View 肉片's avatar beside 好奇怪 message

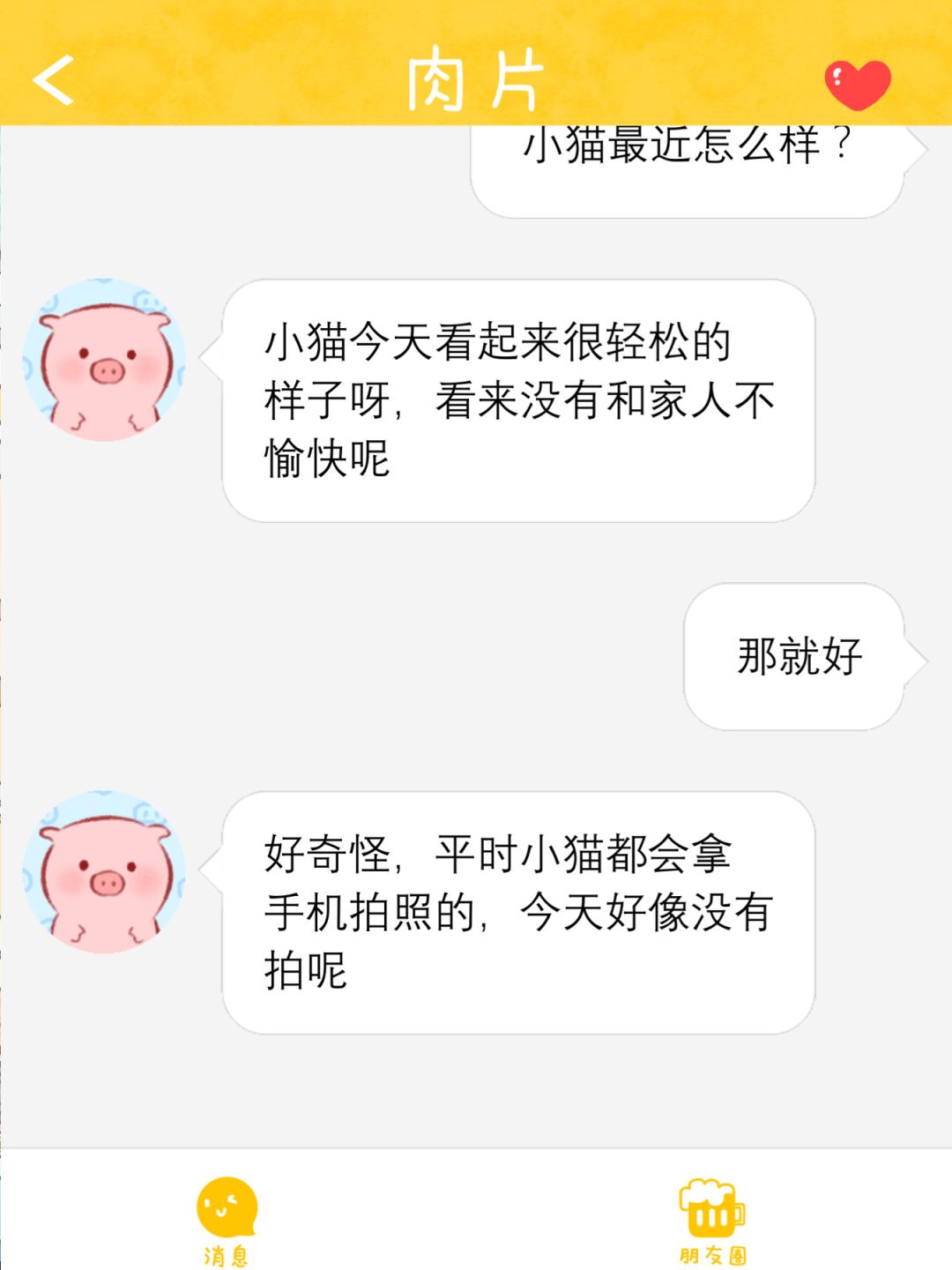(104, 871)
